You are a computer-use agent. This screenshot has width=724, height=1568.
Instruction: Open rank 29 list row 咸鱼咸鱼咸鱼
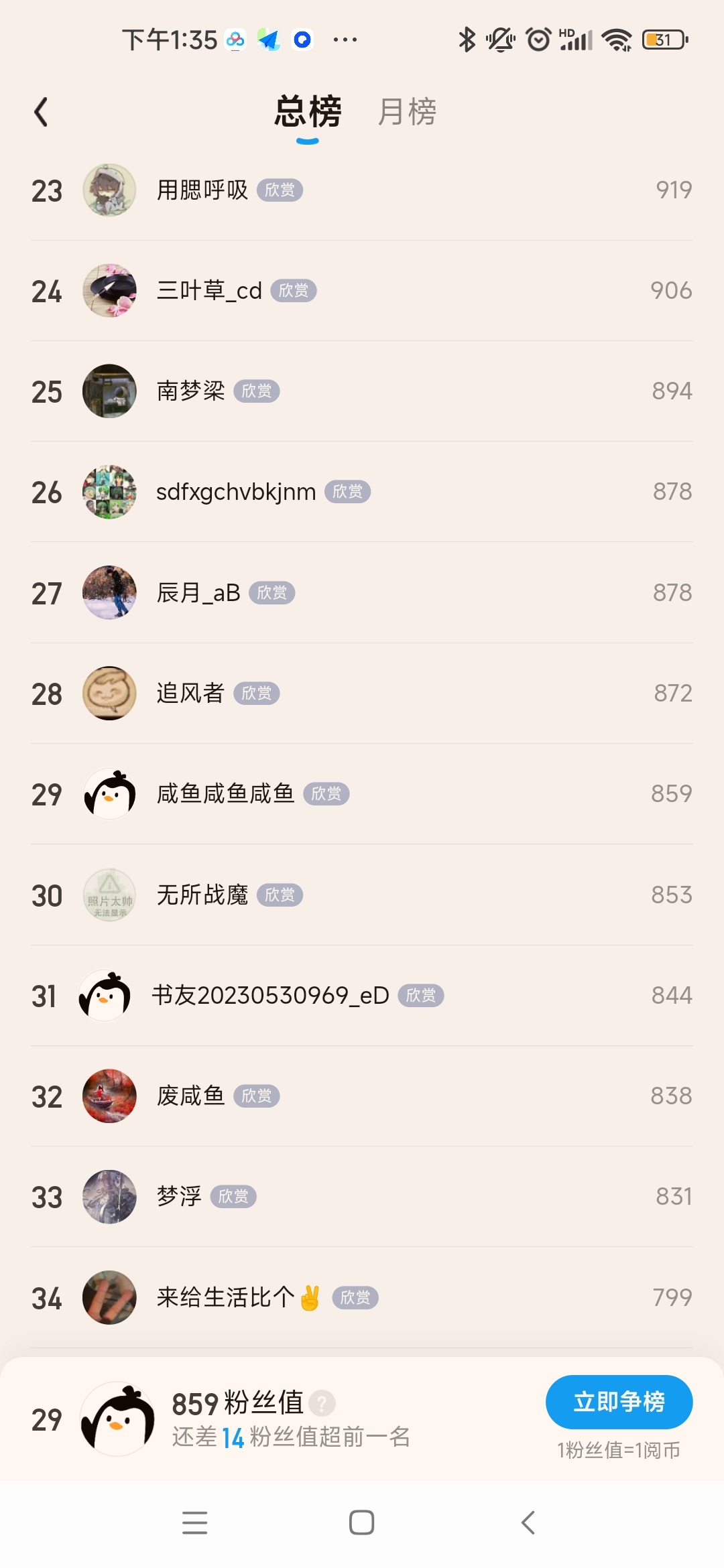tap(362, 794)
